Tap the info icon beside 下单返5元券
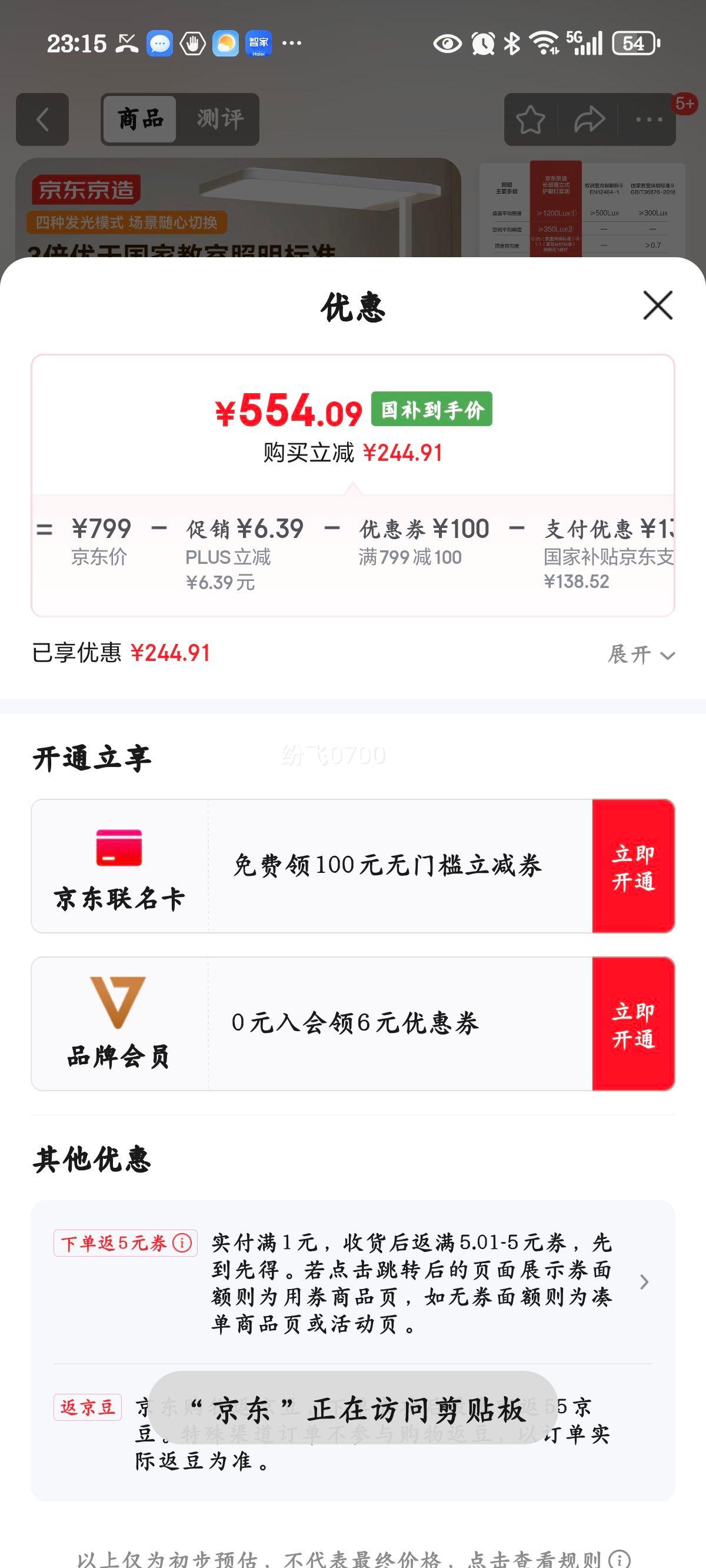Screen dimensions: 706x1568 click(x=182, y=1243)
